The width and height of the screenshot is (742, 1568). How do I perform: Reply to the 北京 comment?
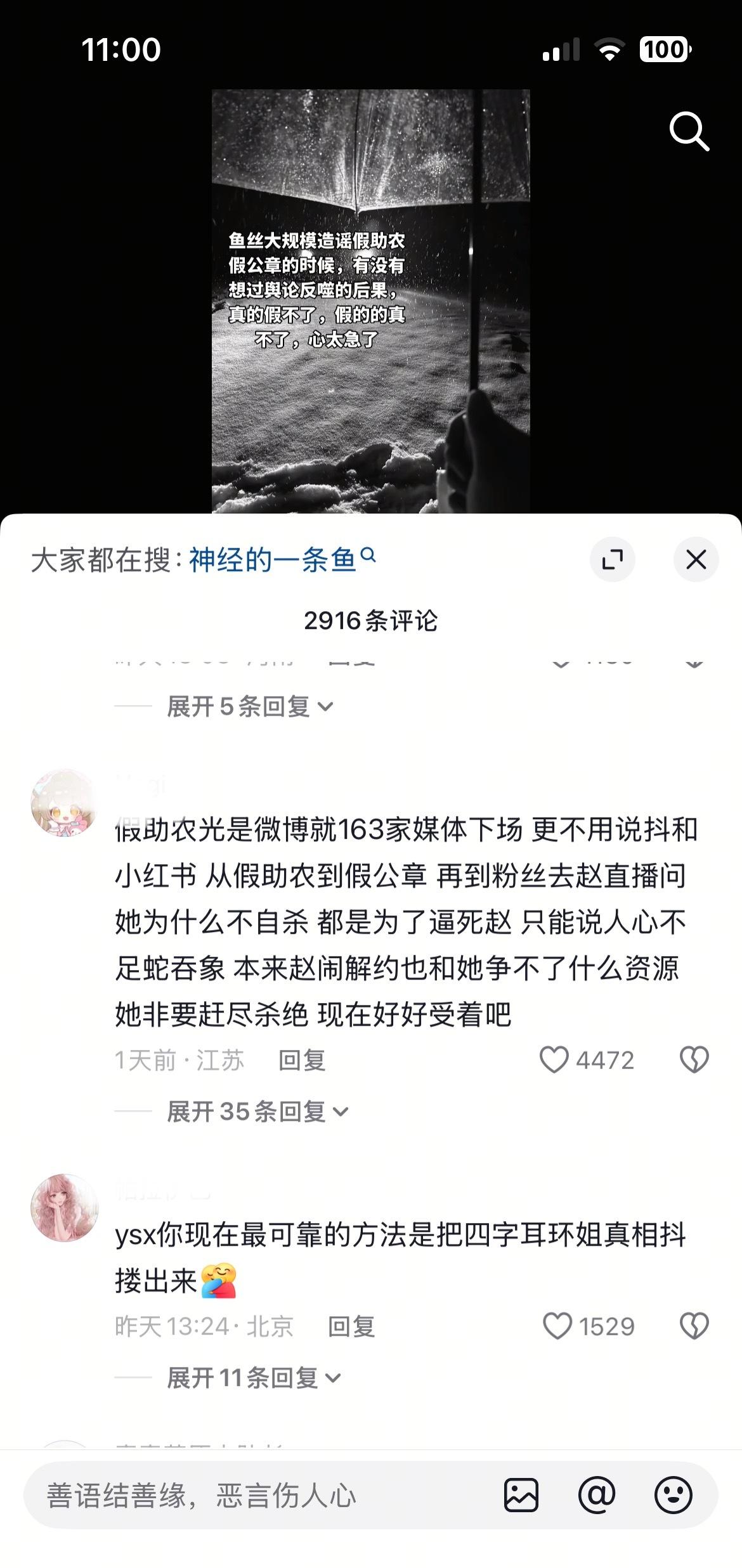click(351, 1326)
